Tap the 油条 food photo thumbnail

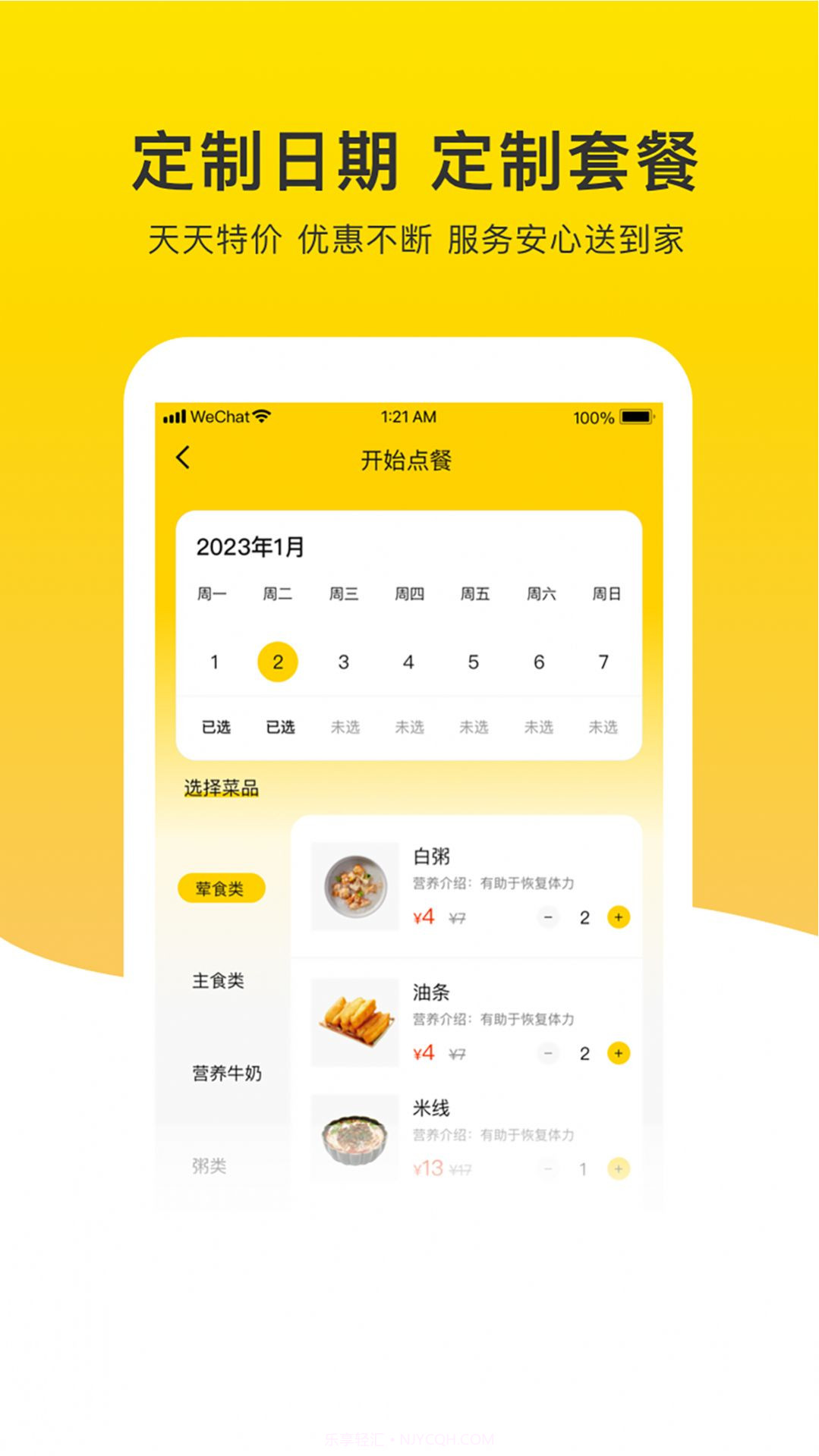click(354, 1019)
